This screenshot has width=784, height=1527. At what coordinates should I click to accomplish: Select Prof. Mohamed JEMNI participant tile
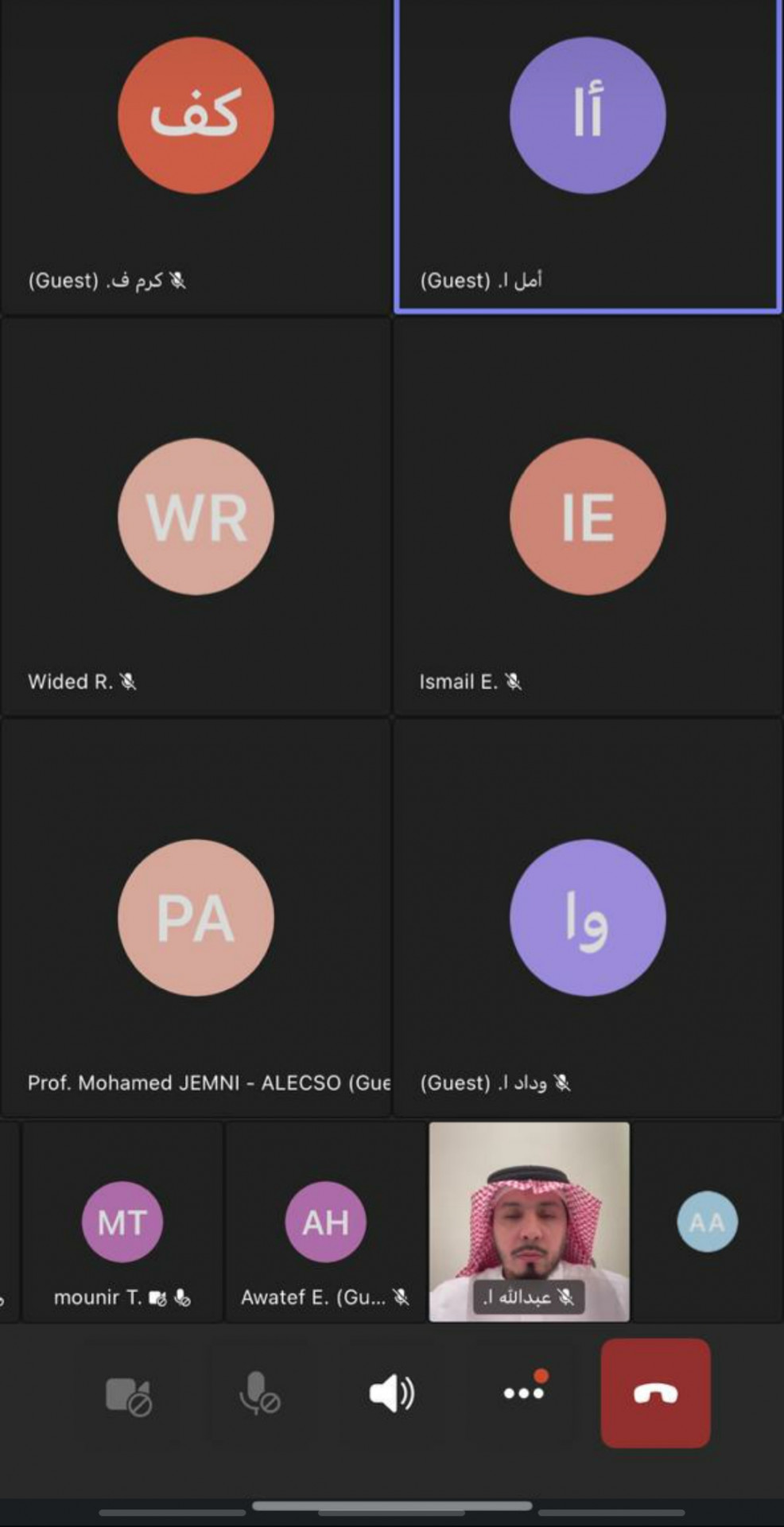coord(196,919)
